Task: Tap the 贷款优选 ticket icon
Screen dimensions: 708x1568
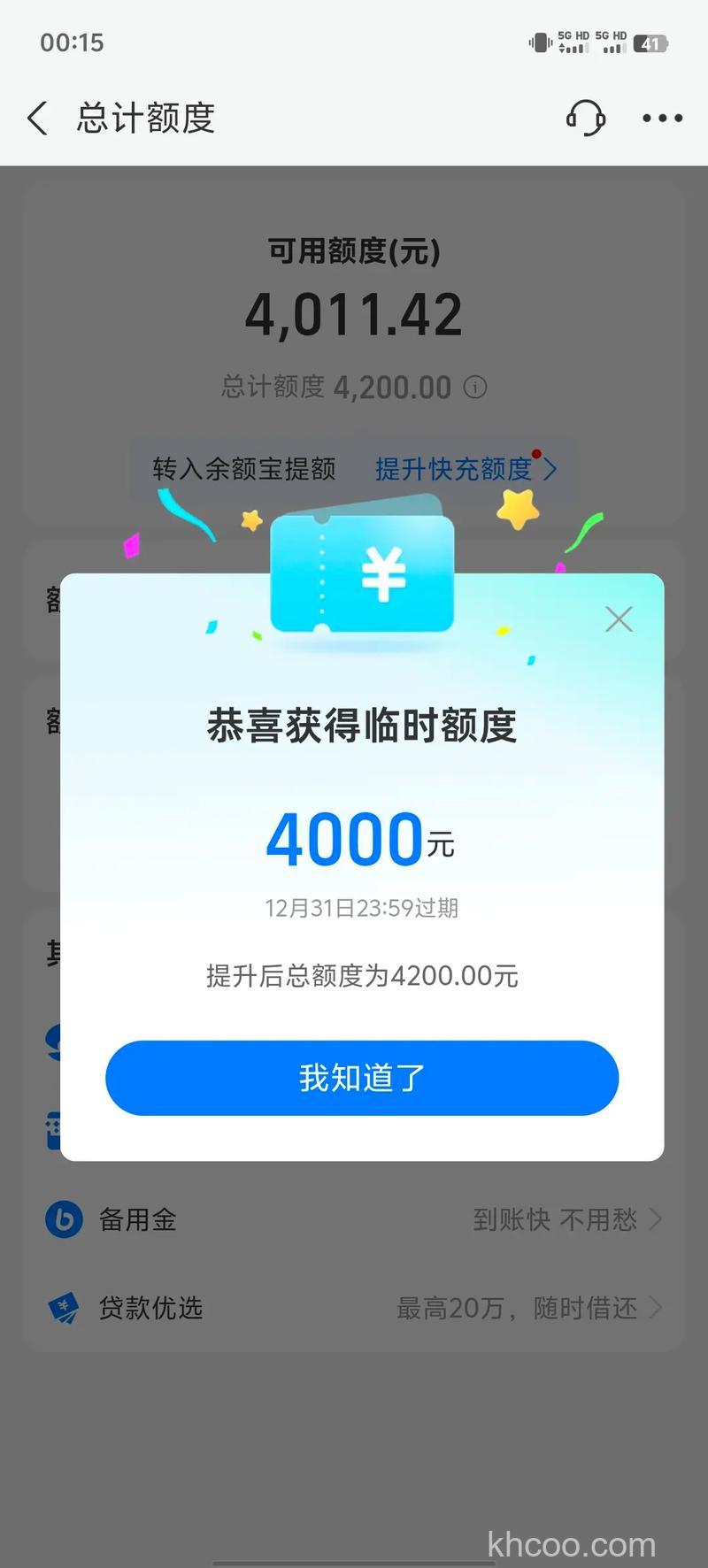Action: tap(63, 1308)
